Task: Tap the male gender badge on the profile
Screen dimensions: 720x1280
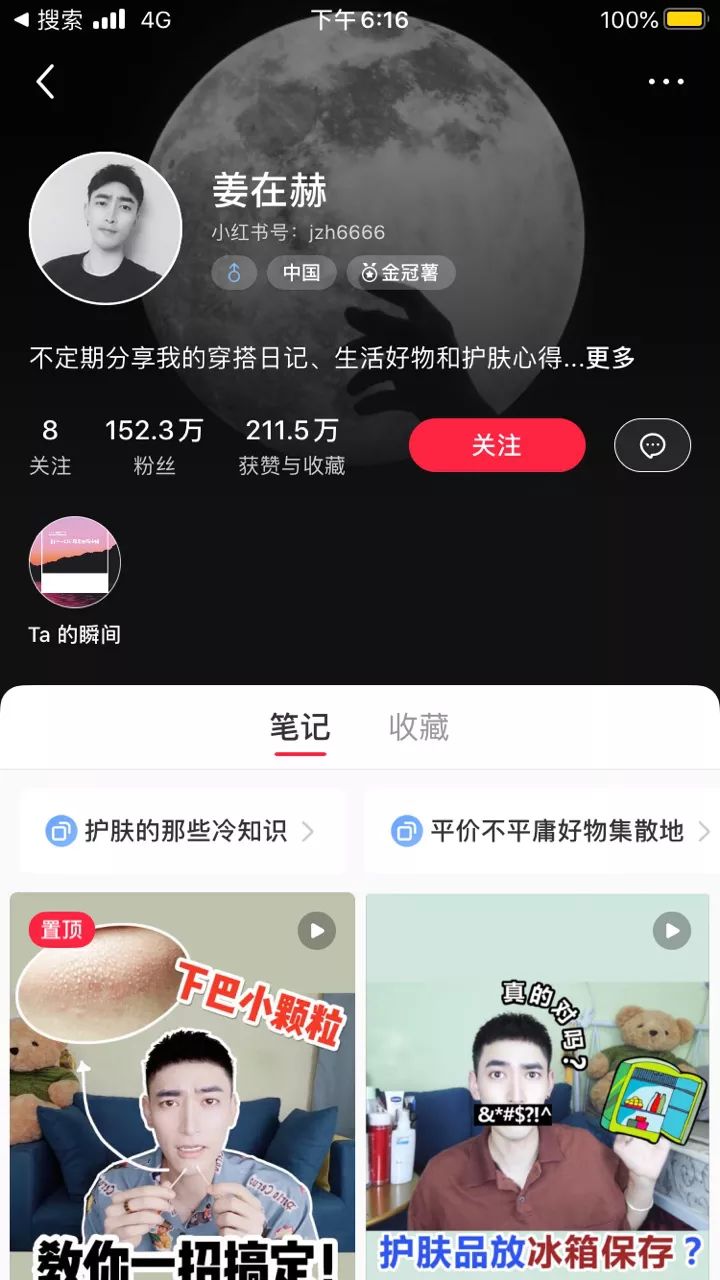Action: (234, 272)
